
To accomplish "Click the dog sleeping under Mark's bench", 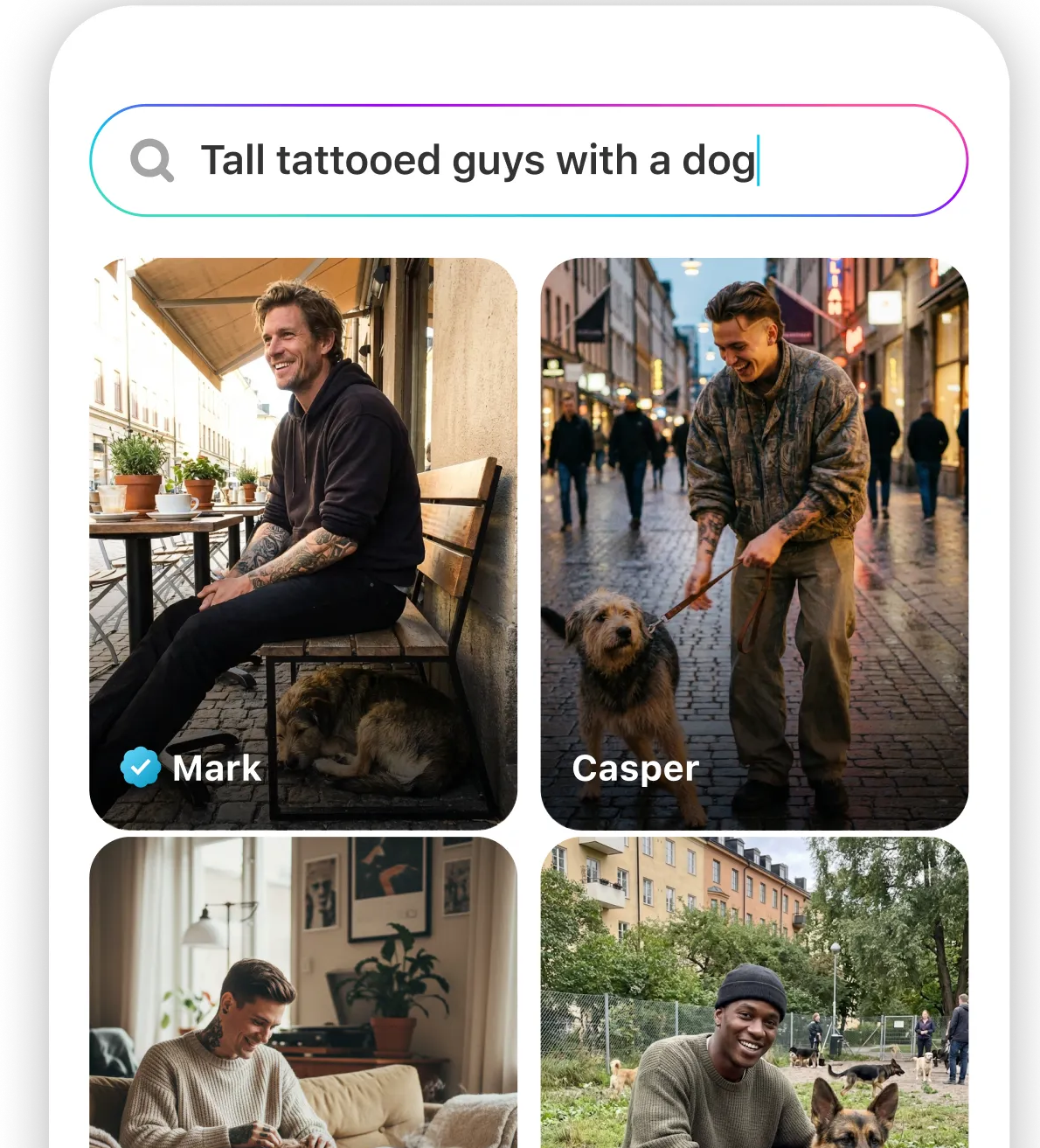I will pyautogui.click(x=358, y=726).
